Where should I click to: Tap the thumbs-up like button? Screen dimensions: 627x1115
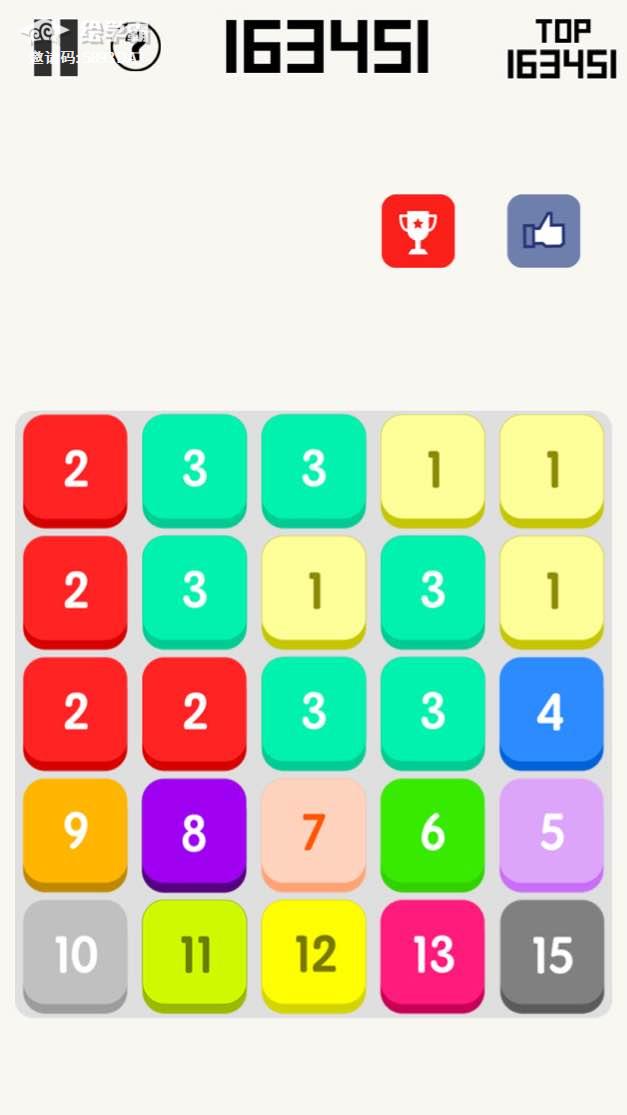click(x=543, y=231)
